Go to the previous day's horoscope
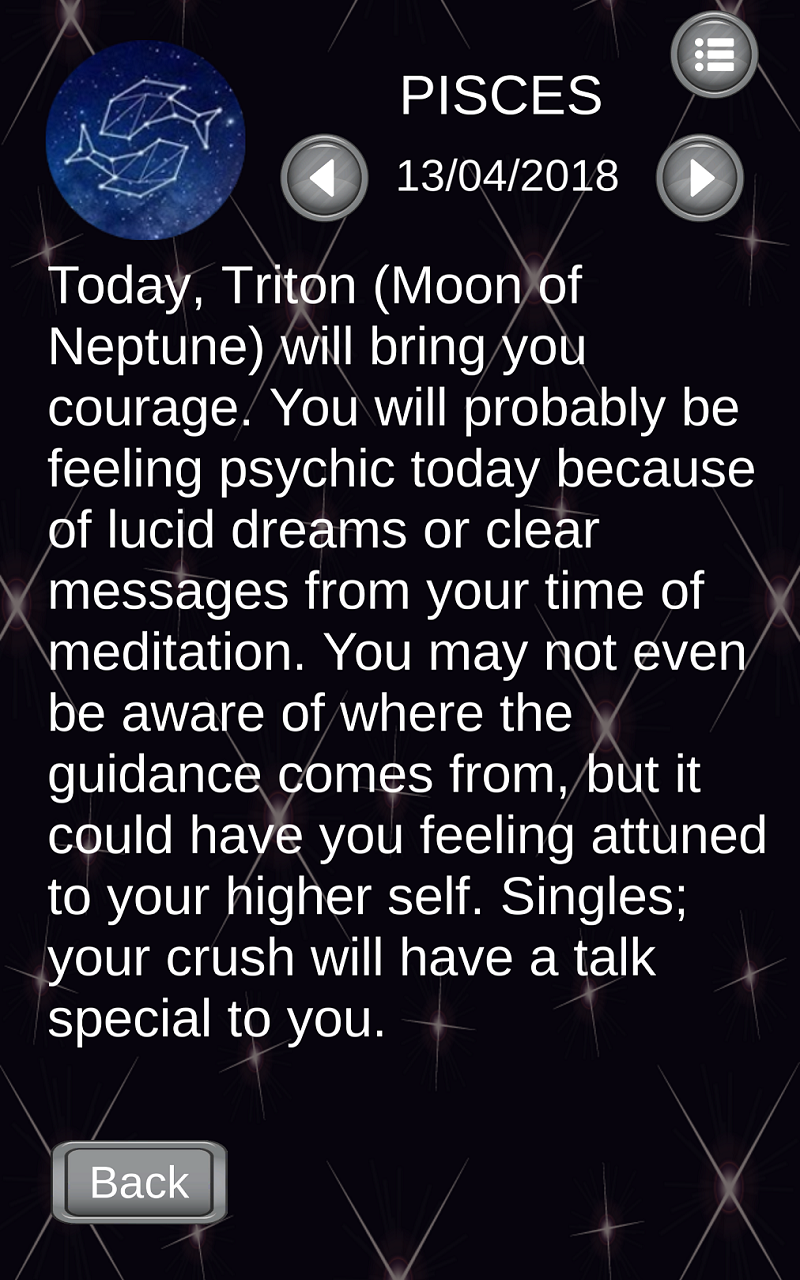Viewport: 800px width, 1280px height. pos(324,178)
